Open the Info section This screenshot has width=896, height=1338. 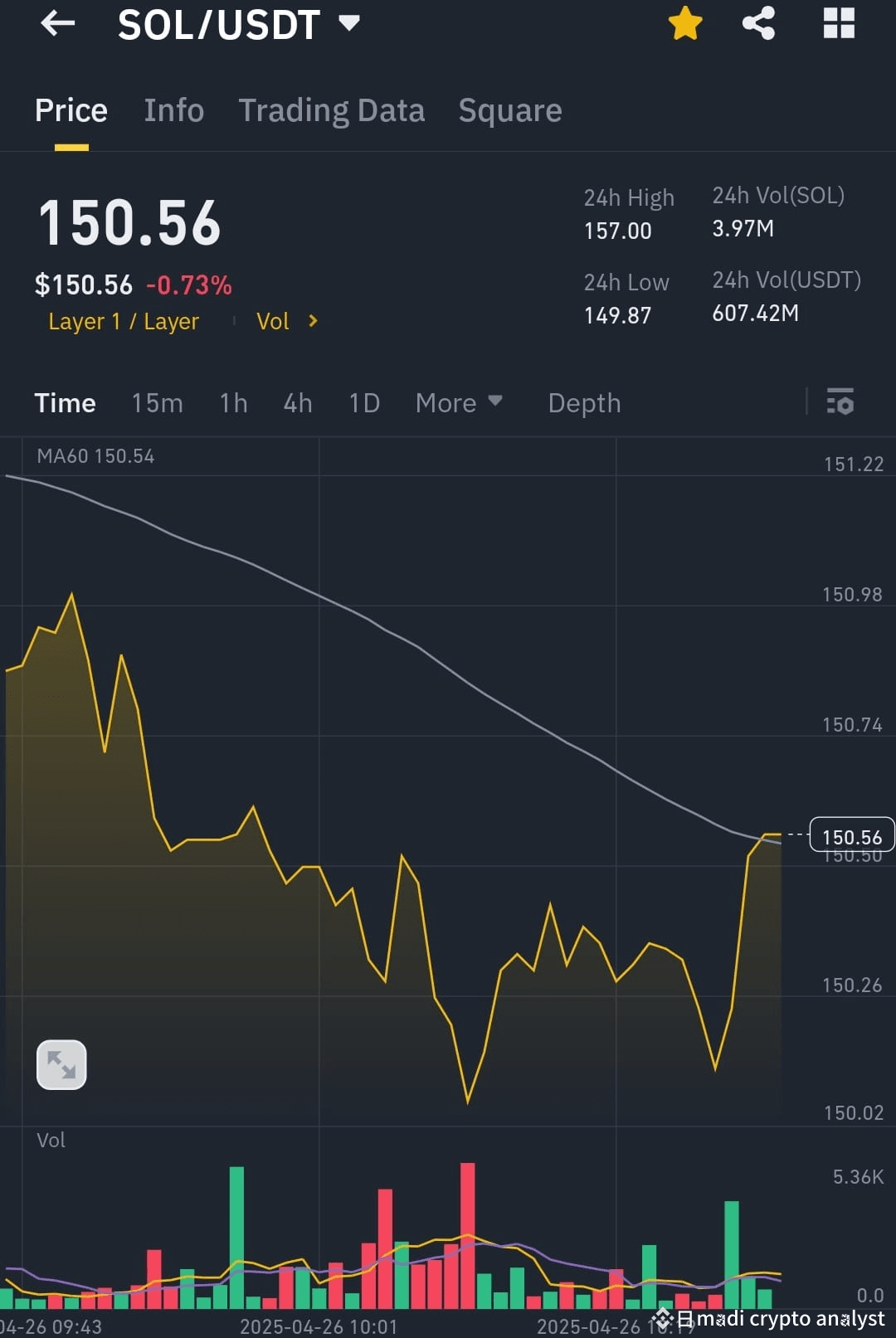(174, 110)
